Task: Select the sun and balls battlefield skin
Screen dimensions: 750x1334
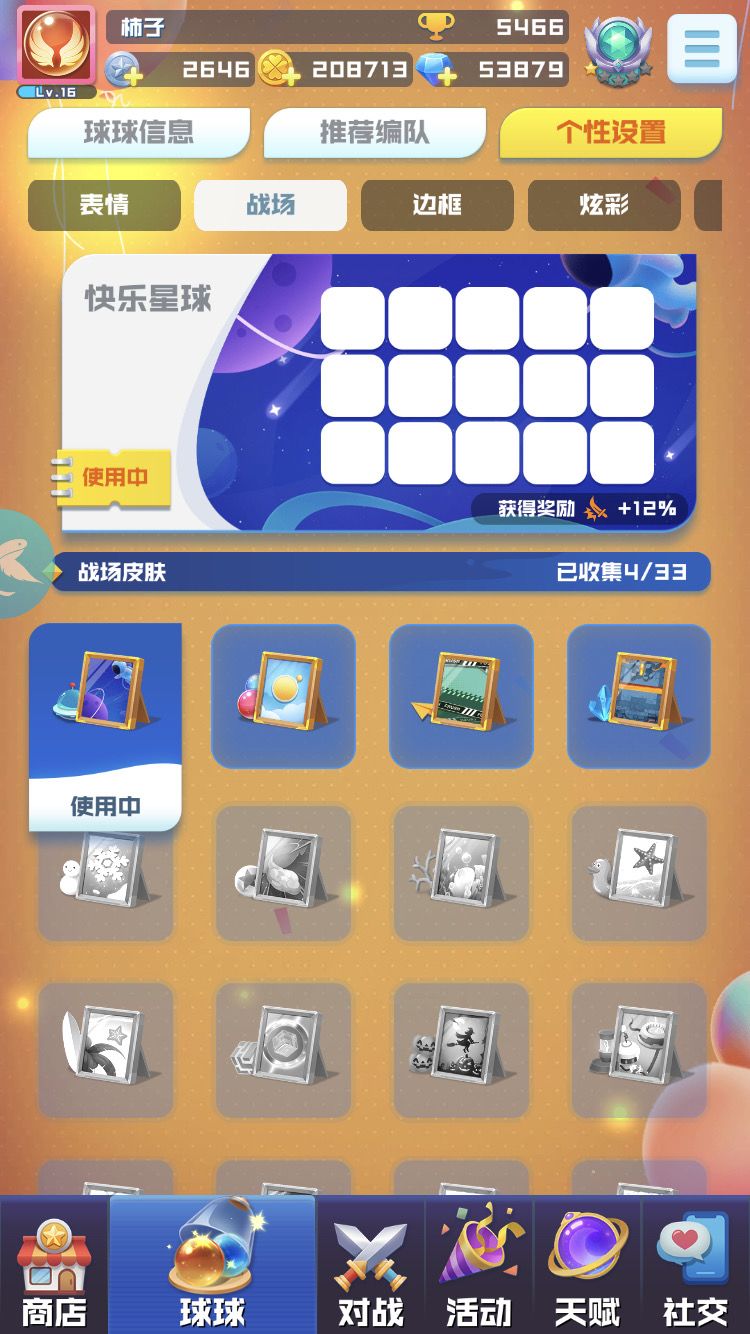Action: pos(283,696)
